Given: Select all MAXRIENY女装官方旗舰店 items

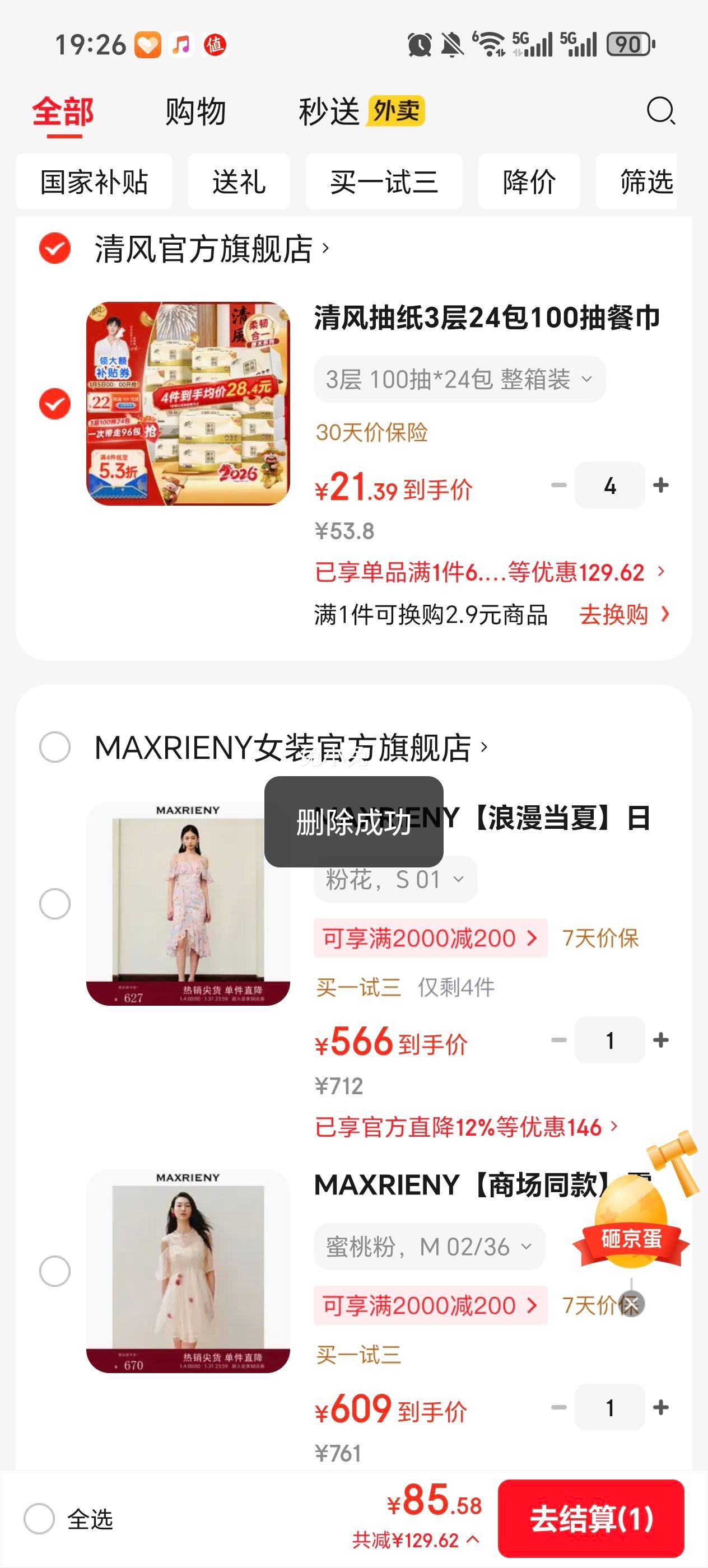Looking at the screenshot, I should (55, 747).
